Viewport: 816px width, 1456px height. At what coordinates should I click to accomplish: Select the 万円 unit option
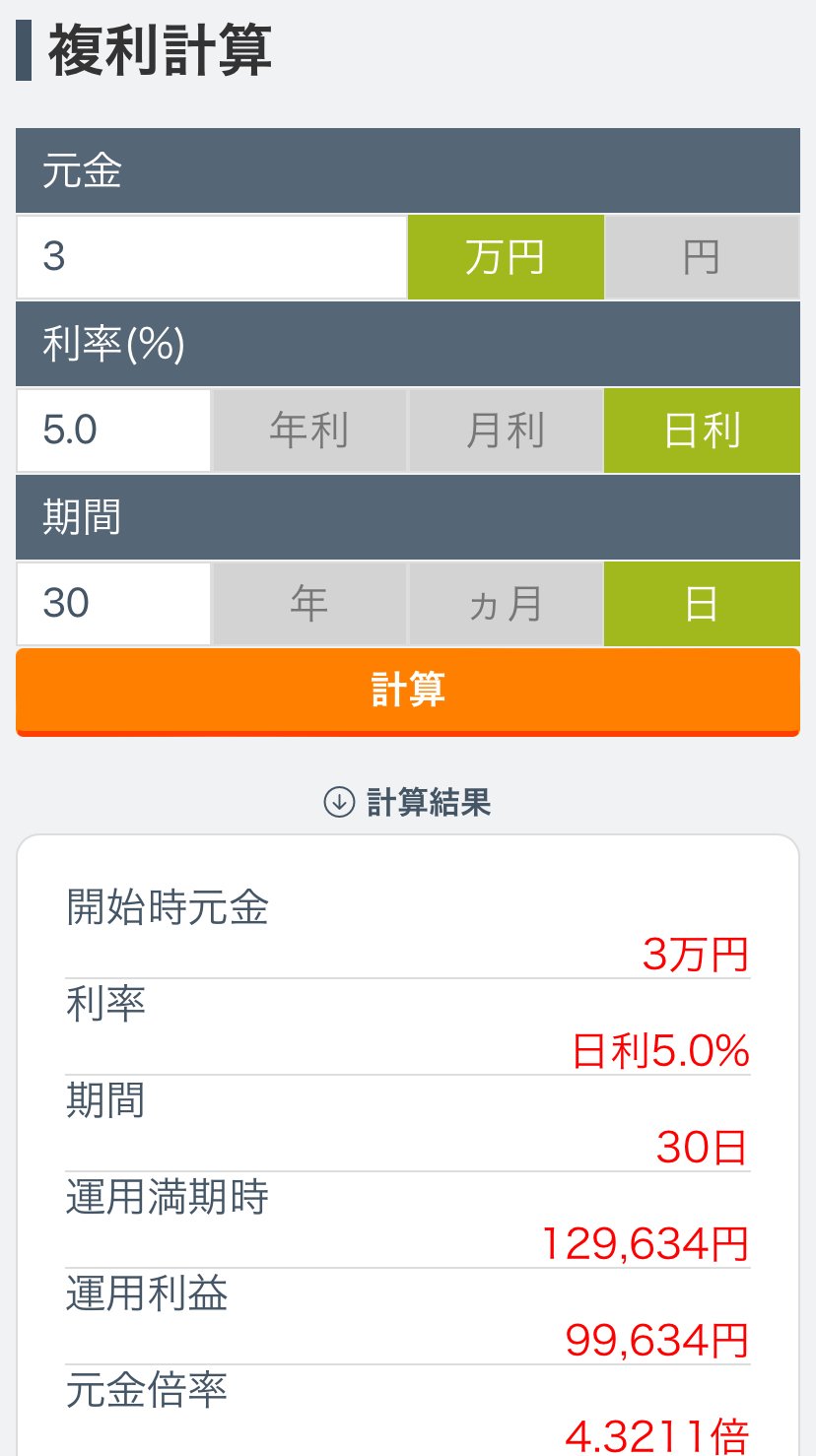coord(505,257)
